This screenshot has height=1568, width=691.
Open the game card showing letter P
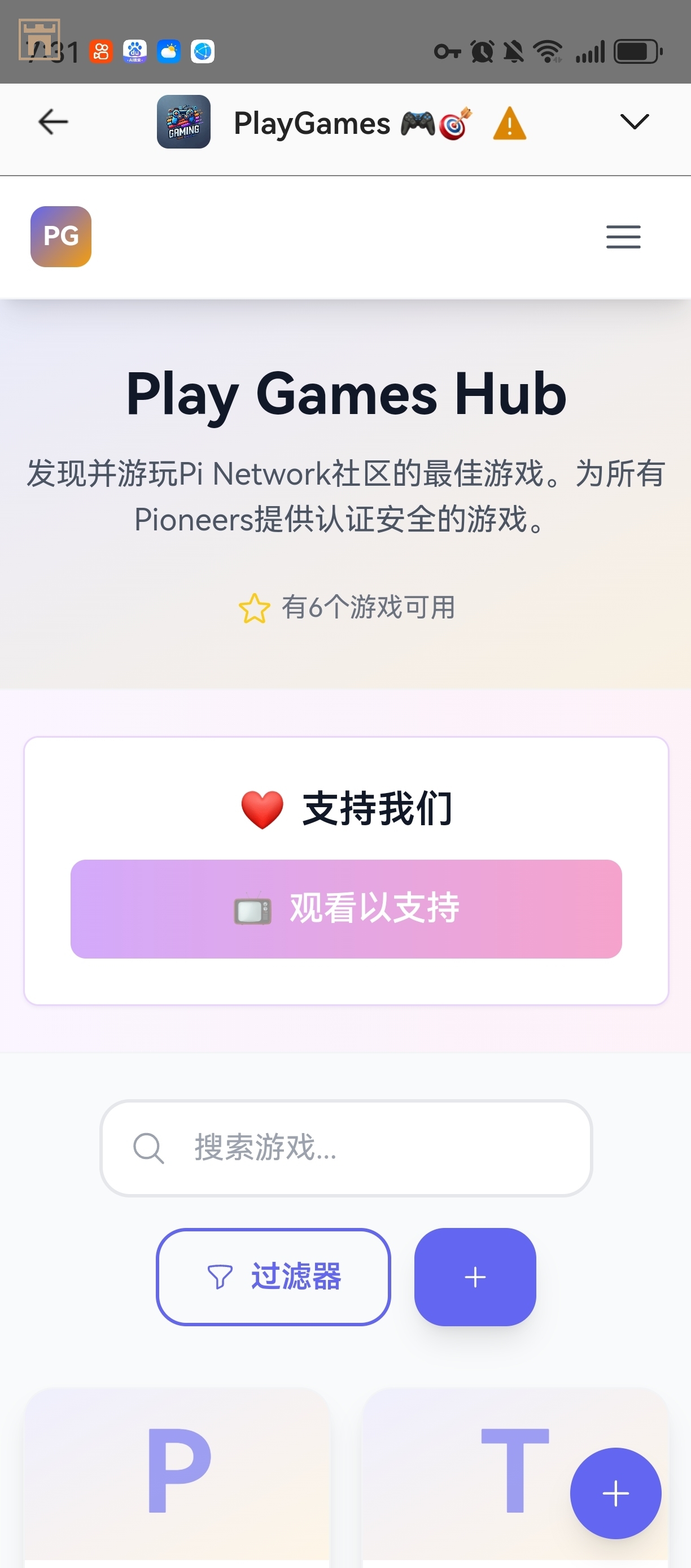(177, 1473)
